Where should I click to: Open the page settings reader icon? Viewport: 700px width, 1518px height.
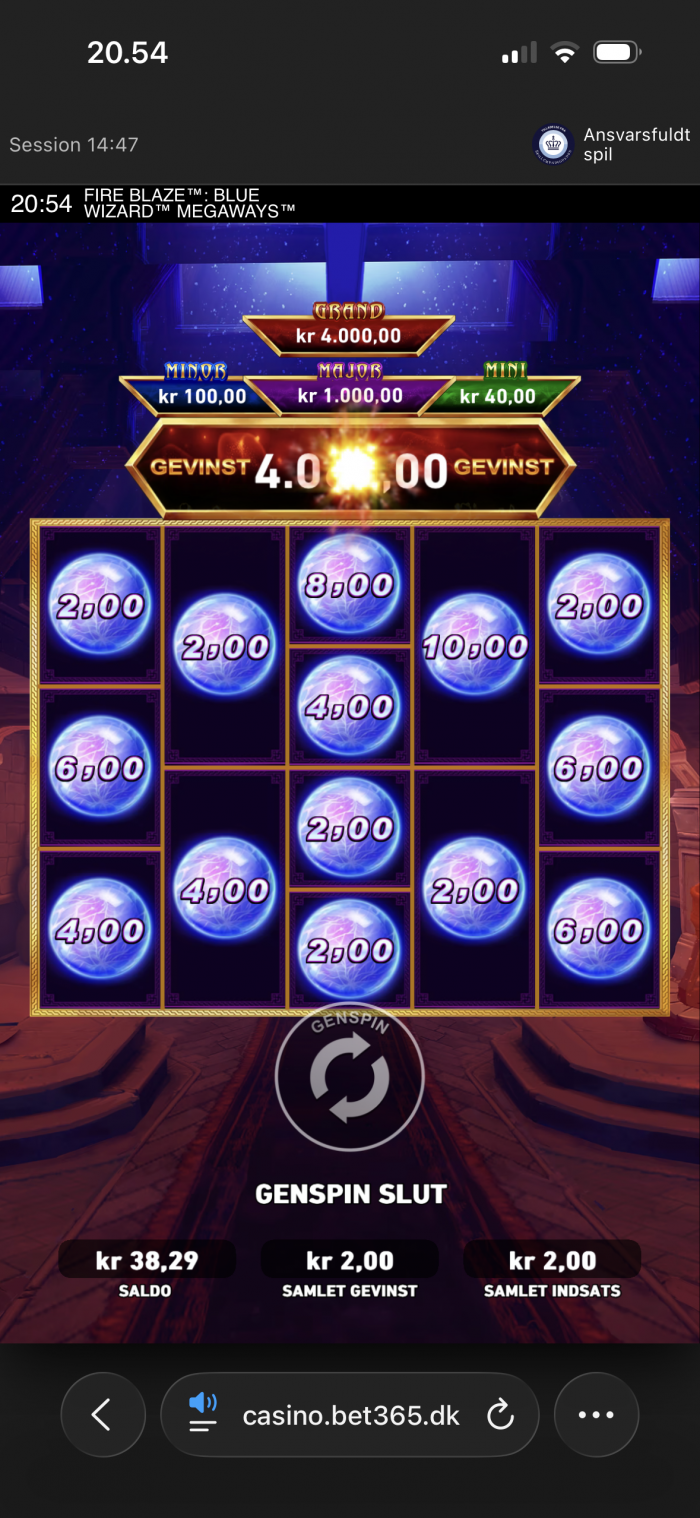pyautogui.click(x=203, y=1414)
